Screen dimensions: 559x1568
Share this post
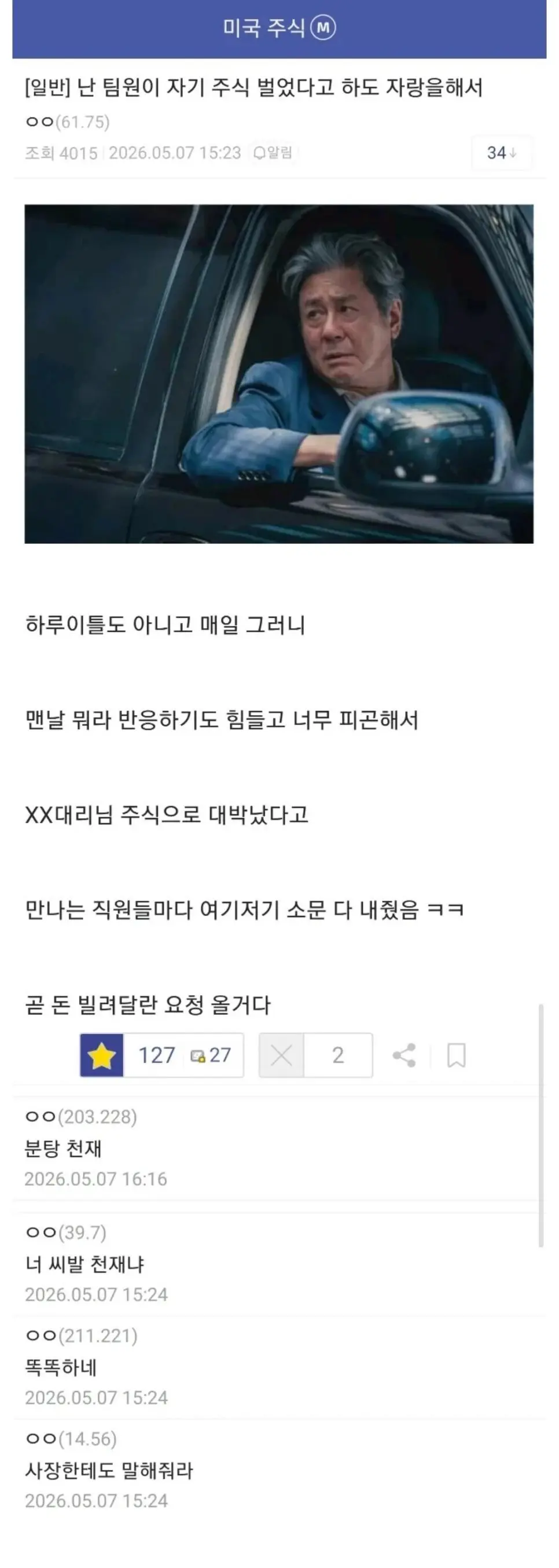404,1055
